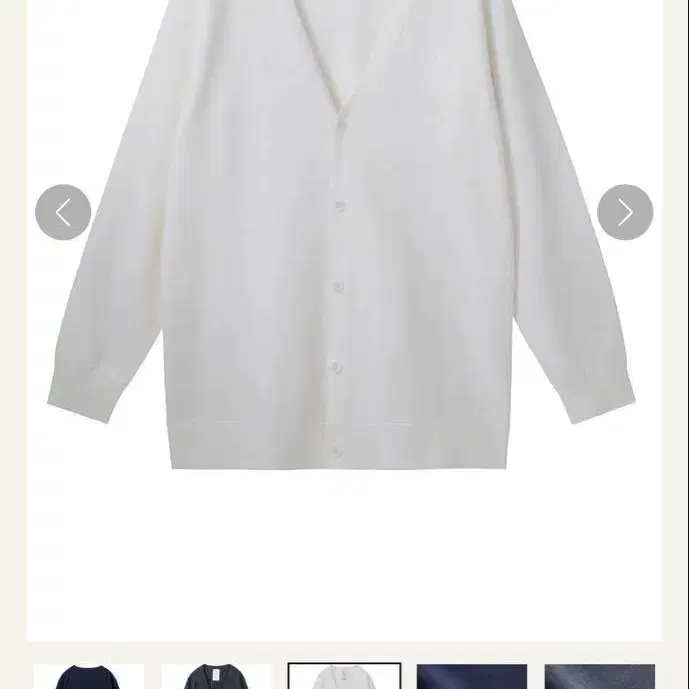Go to the previous product image
This screenshot has width=689, height=689.
(x=63, y=212)
